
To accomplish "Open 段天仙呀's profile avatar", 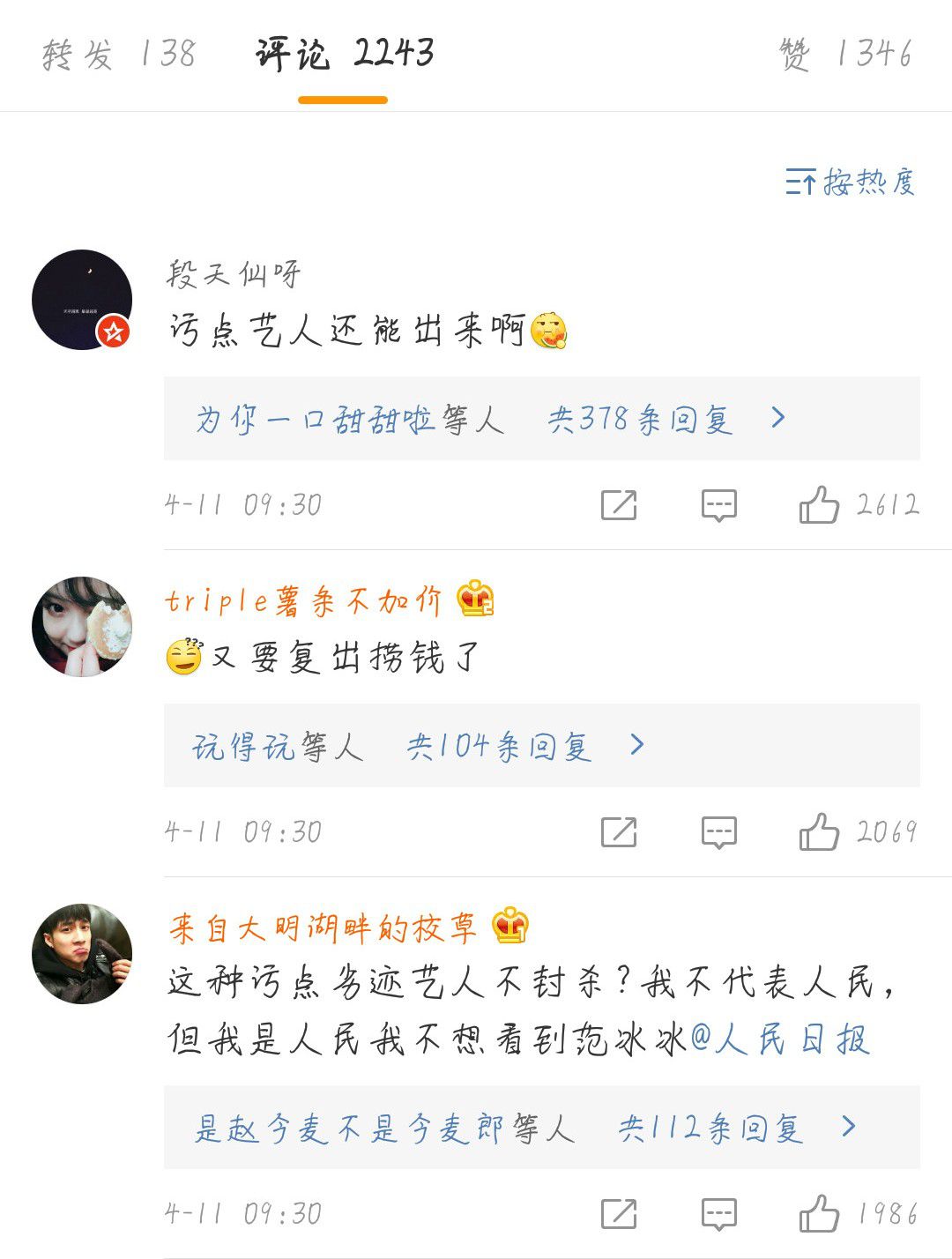I will [x=82, y=300].
